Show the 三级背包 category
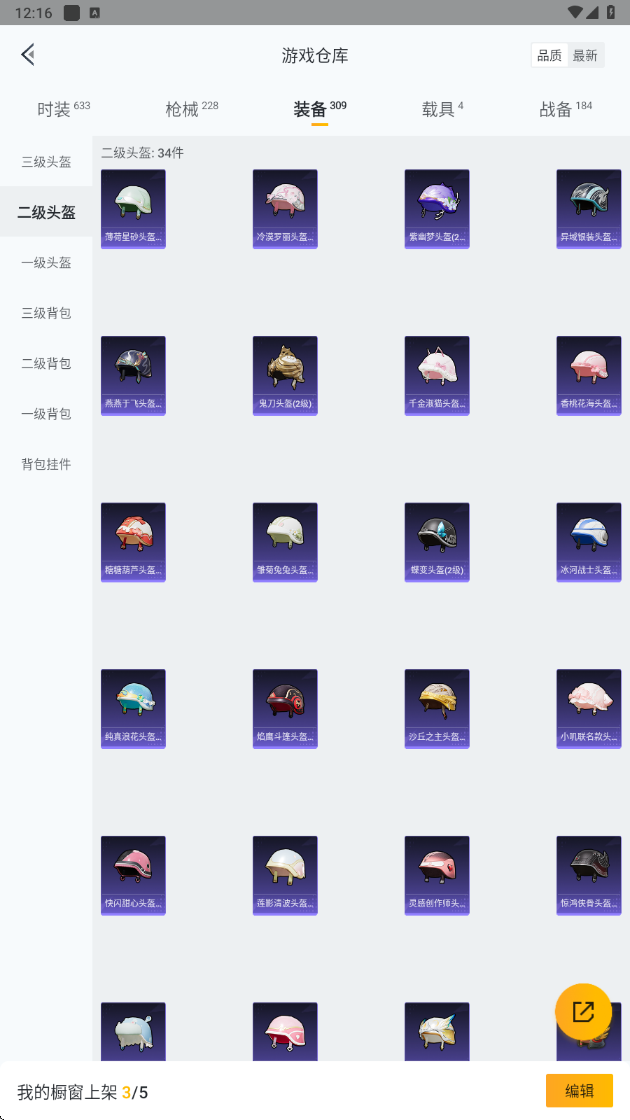This screenshot has height=1120, width=630. click(x=46, y=313)
